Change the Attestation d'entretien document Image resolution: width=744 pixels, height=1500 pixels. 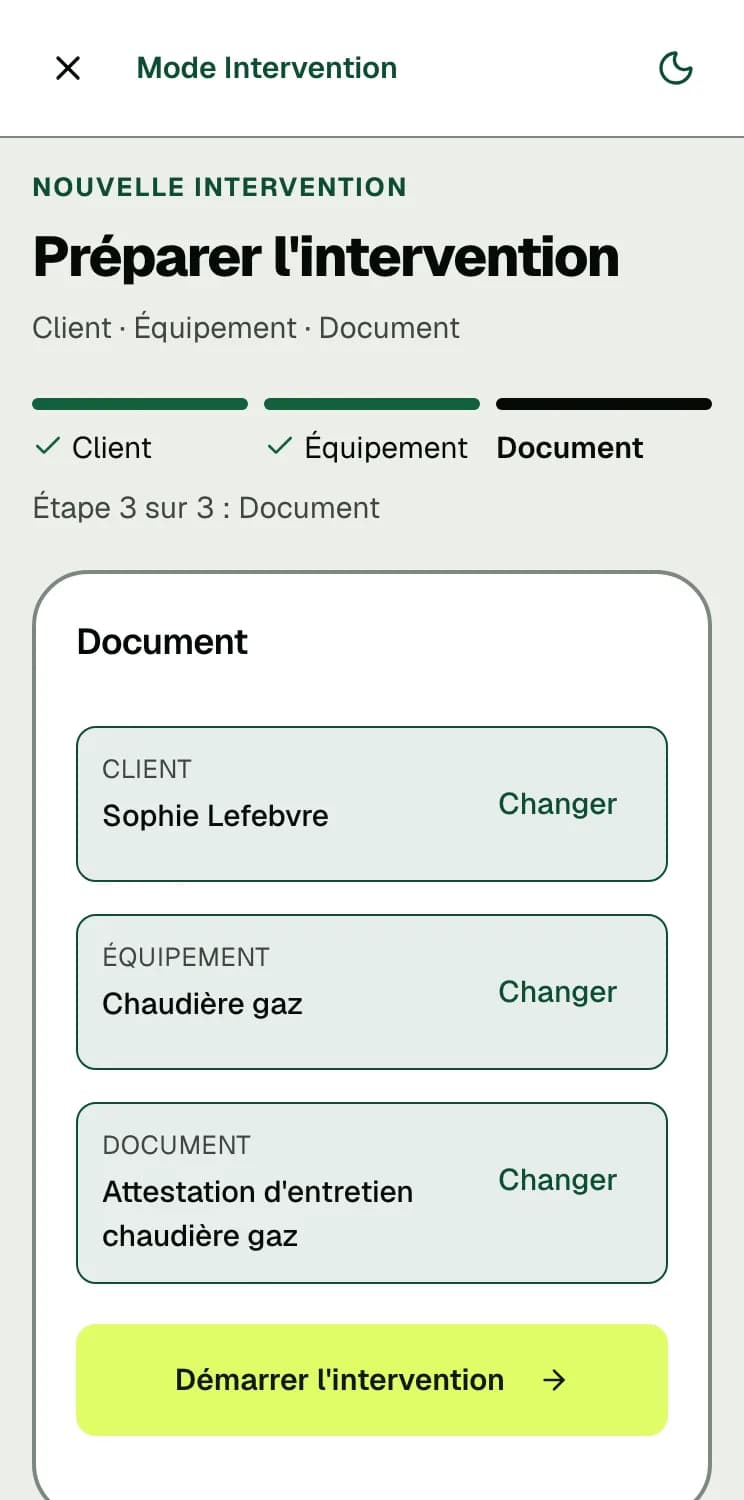558,1180
